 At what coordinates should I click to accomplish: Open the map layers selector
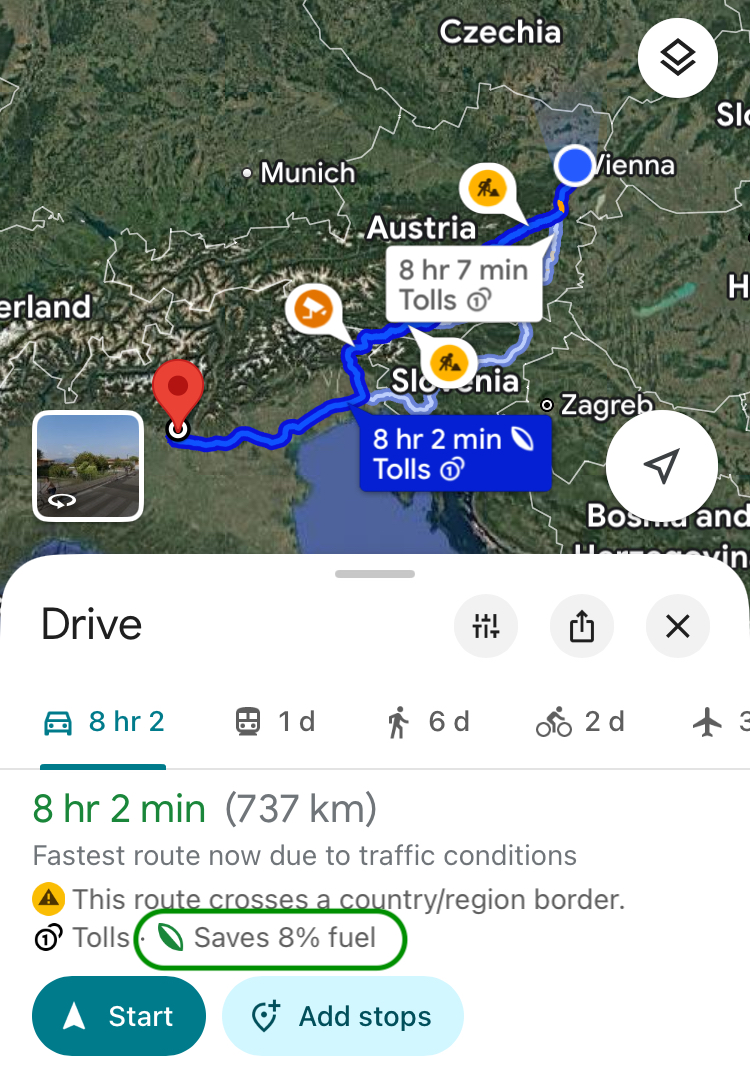point(677,58)
